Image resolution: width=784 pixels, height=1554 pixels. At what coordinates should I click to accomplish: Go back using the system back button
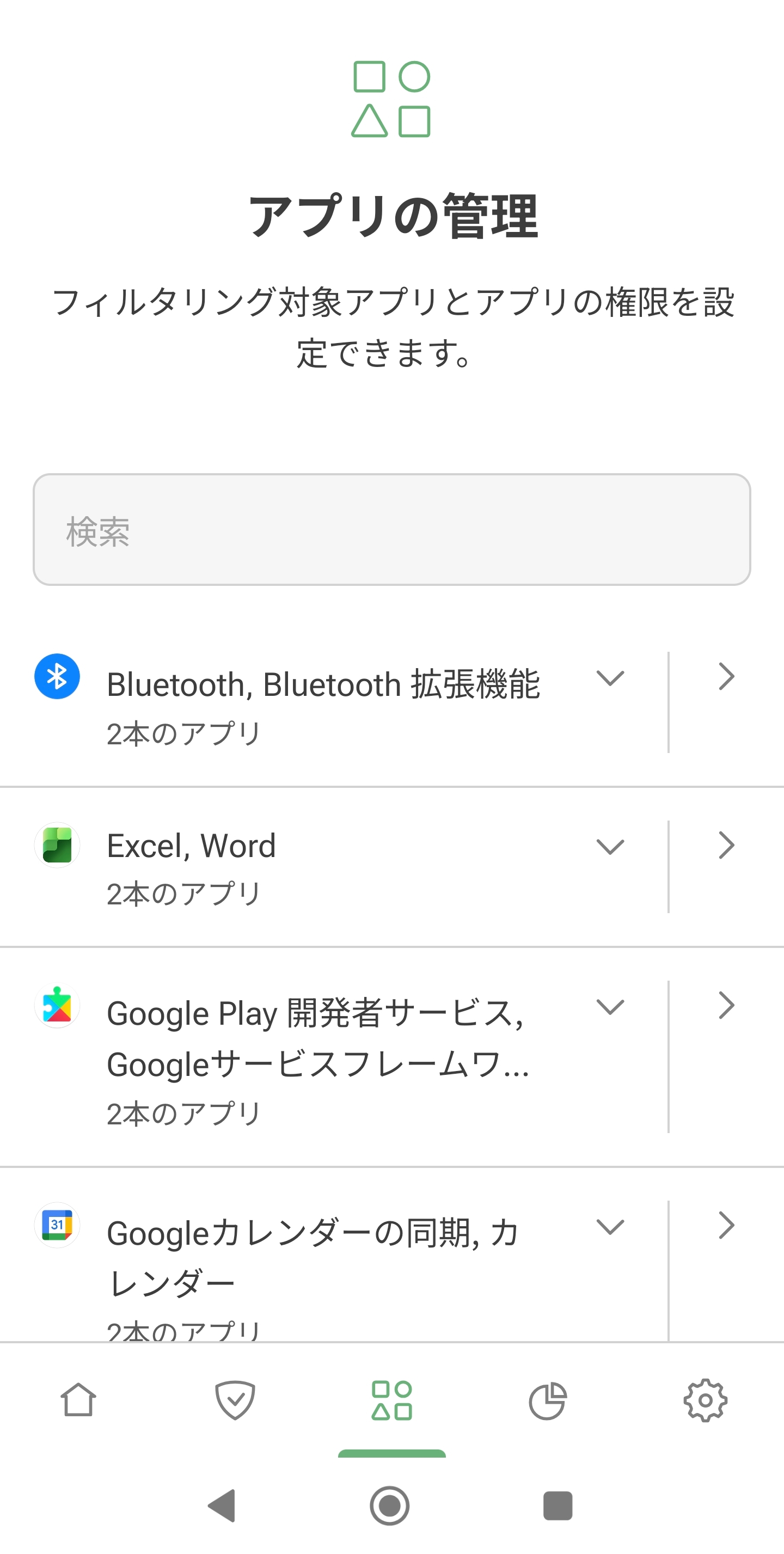pyautogui.click(x=222, y=1506)
